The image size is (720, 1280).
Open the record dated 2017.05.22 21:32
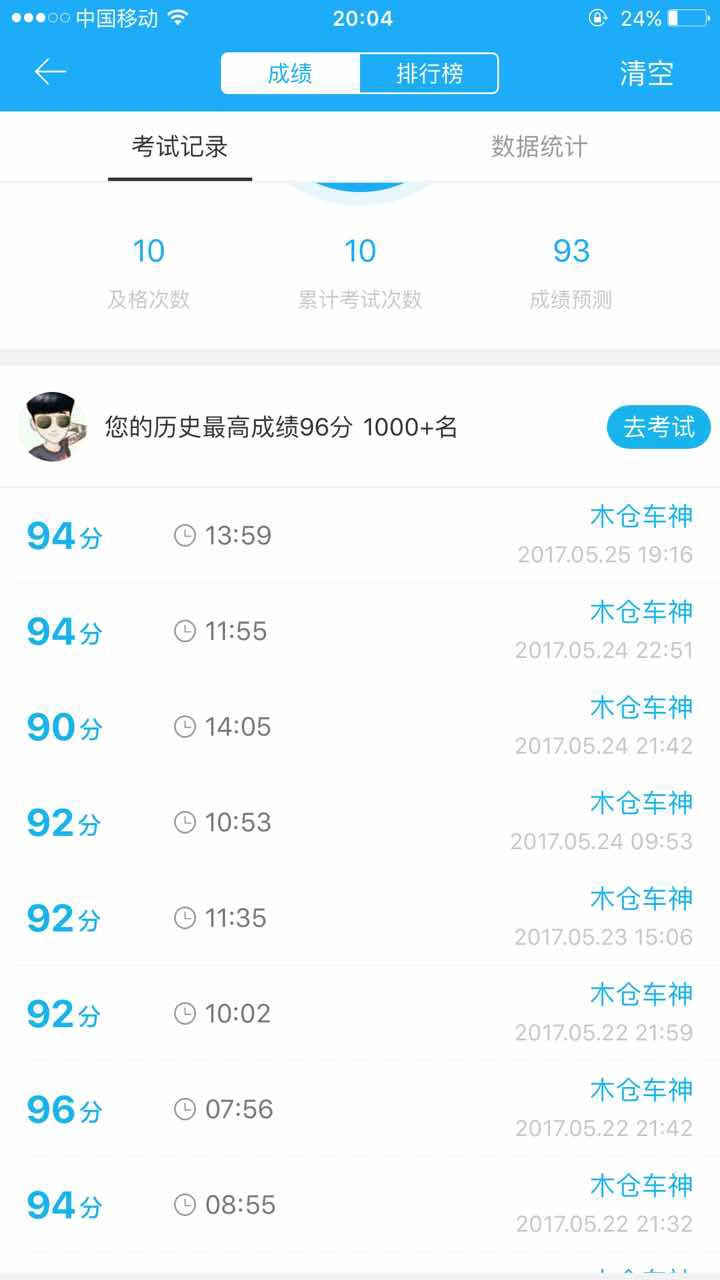pos(360,1204)
